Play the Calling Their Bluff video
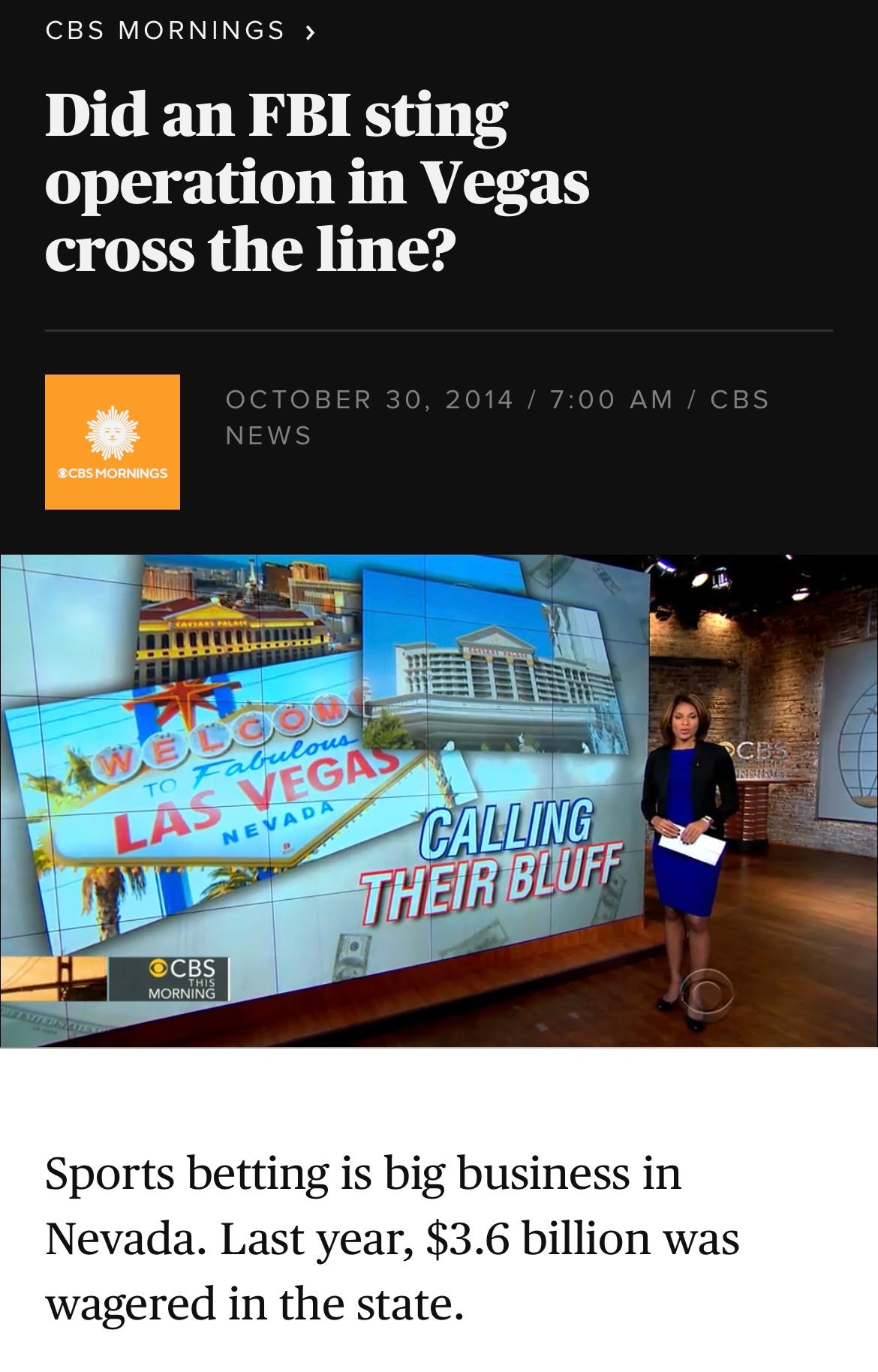Viewport: 878px width, 1372px height. point(438,800)
